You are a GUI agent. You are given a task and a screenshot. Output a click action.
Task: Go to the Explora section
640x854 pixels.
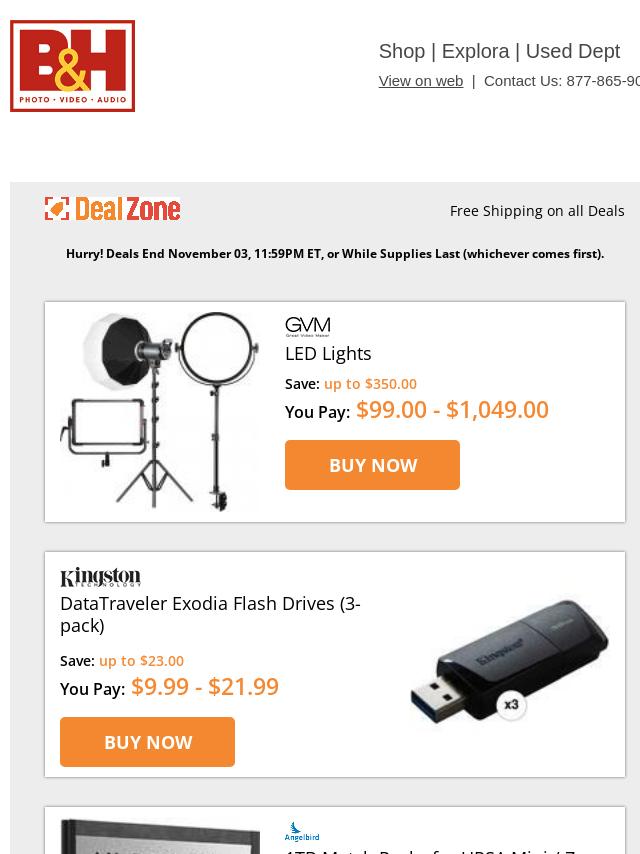point(475,51)
